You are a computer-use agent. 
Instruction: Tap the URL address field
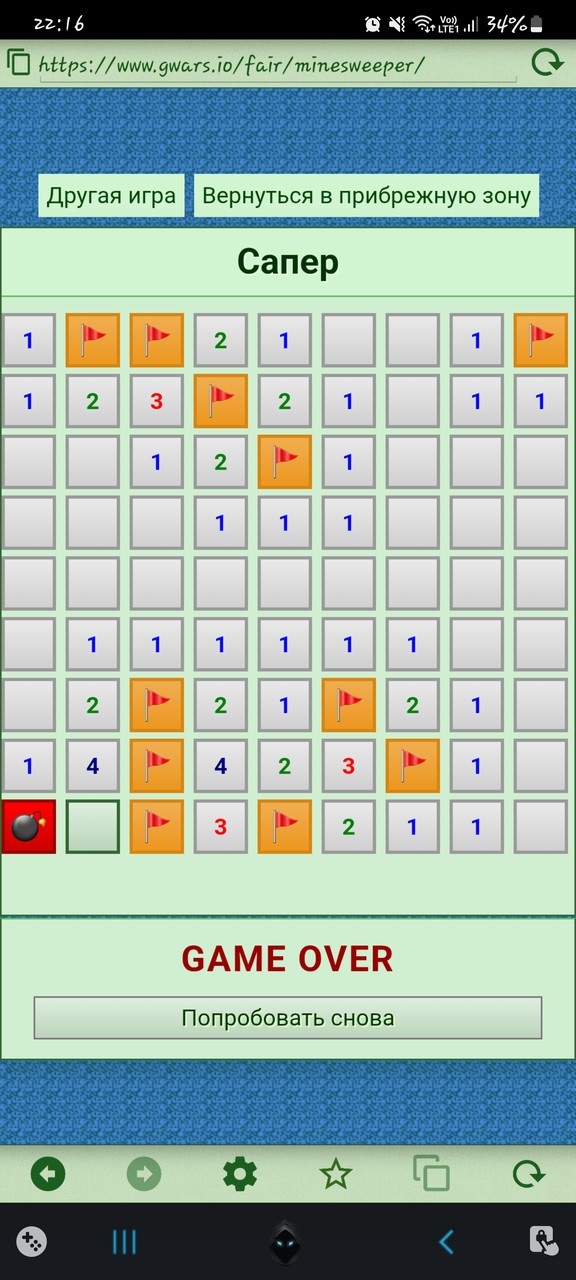pos(277,65)
